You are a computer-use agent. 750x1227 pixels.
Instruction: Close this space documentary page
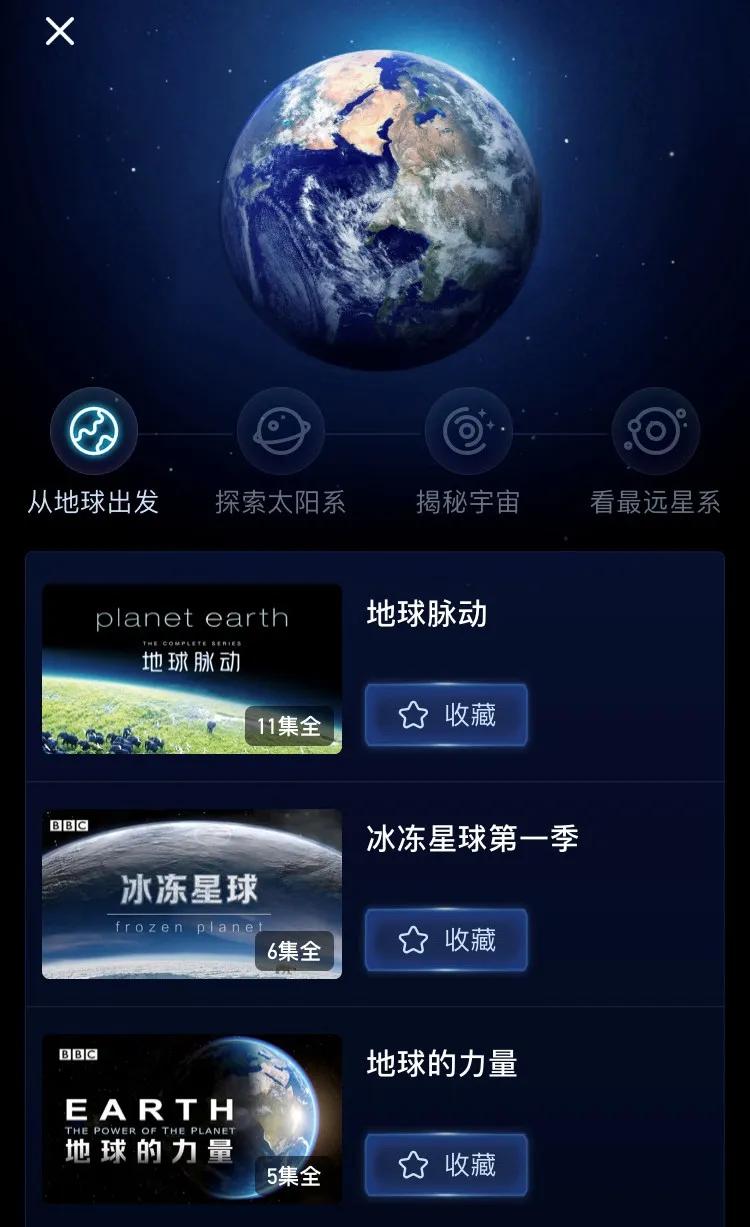[60, 32]
